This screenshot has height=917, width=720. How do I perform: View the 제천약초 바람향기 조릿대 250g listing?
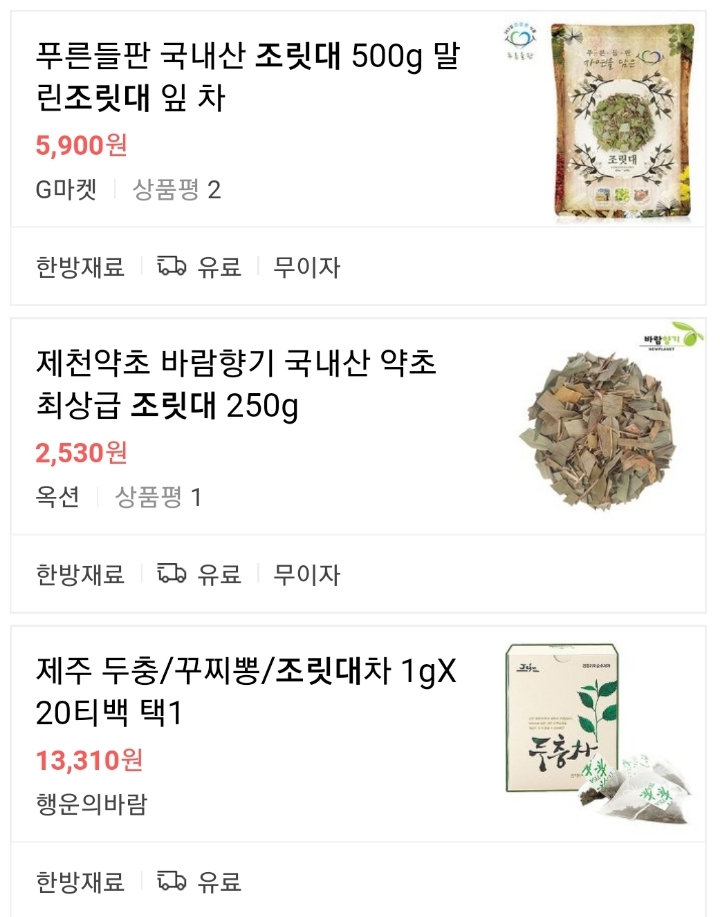(236, 384)
